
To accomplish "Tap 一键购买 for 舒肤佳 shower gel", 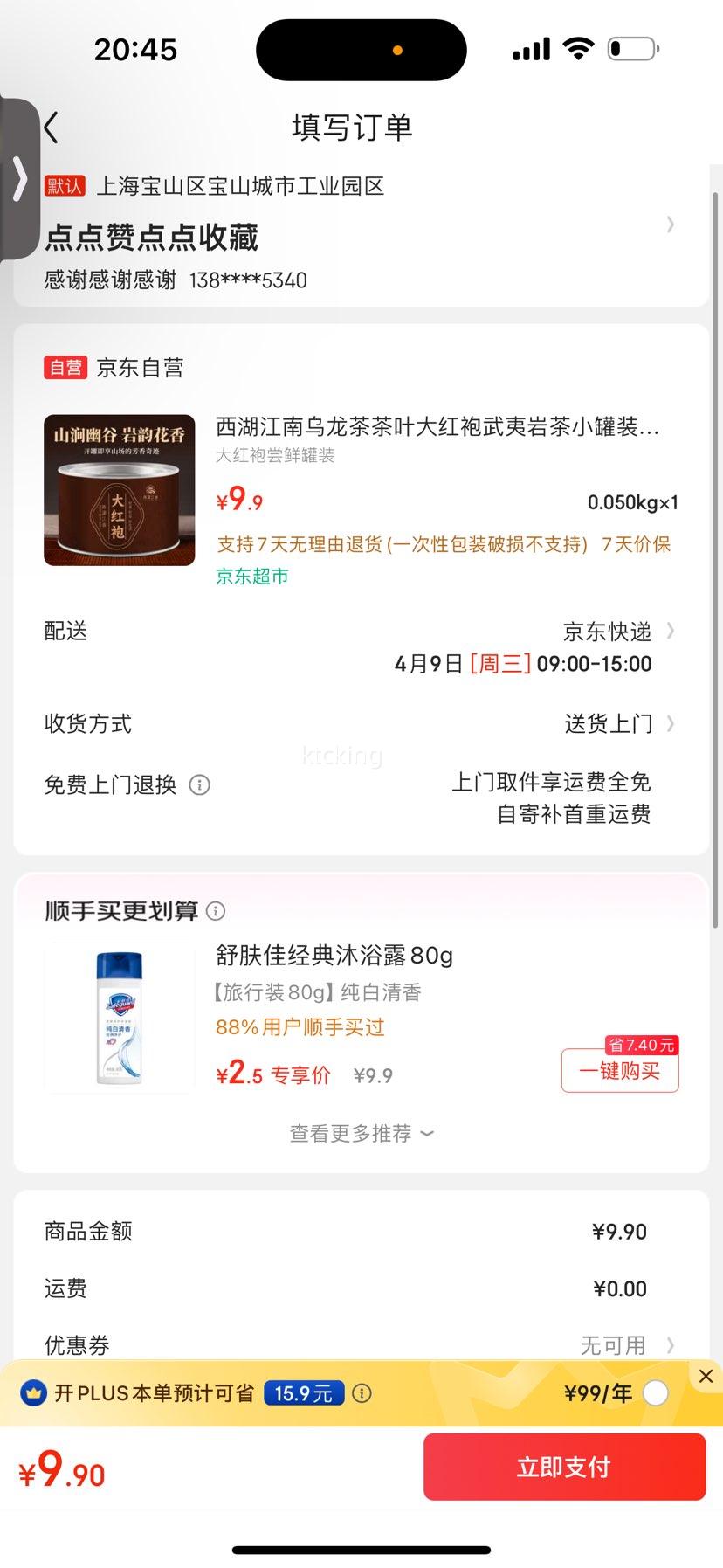I will click(620, 1070).
